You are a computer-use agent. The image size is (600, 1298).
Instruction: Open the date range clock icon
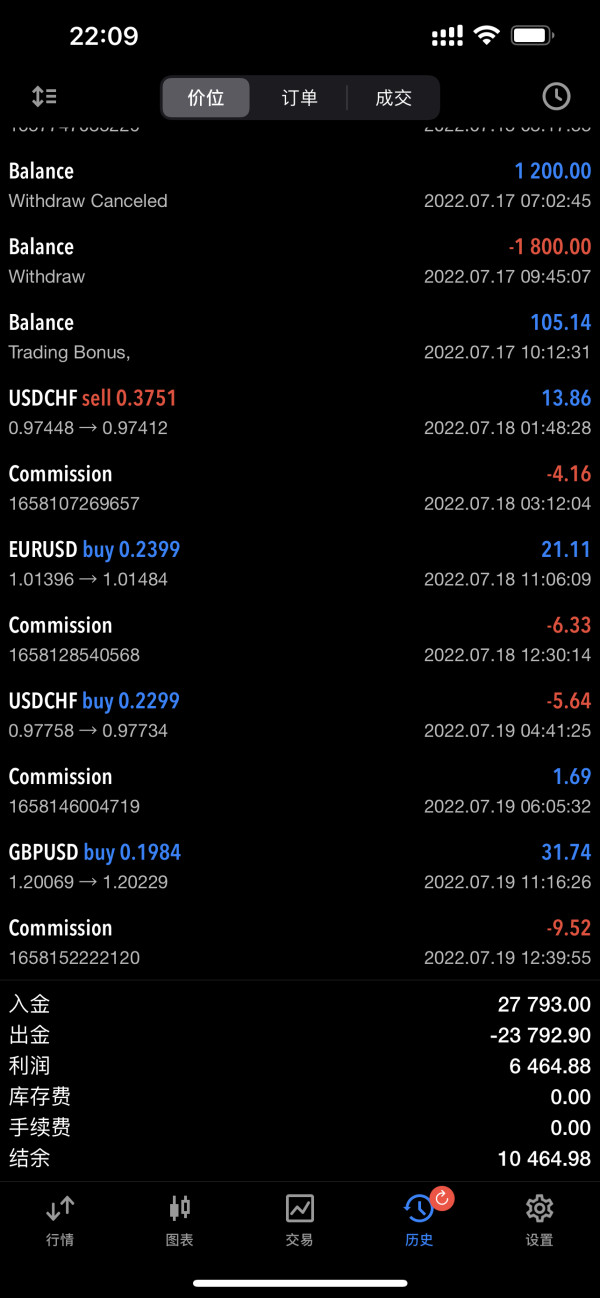tap(556, 97)
